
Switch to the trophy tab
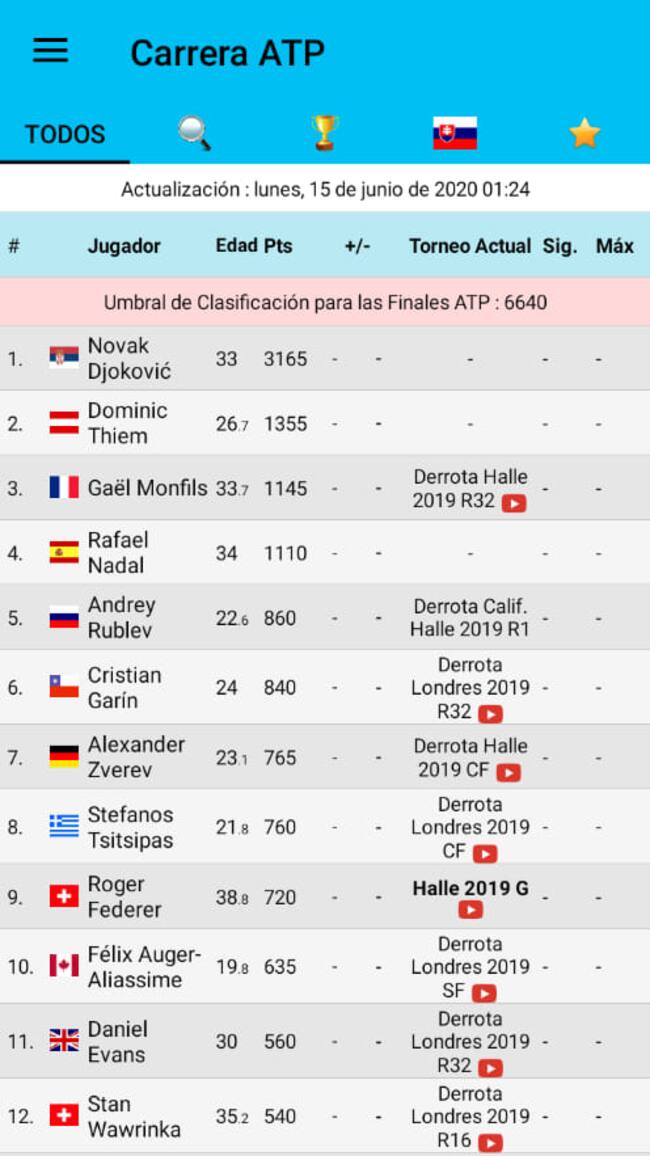[x=324, y=133]
